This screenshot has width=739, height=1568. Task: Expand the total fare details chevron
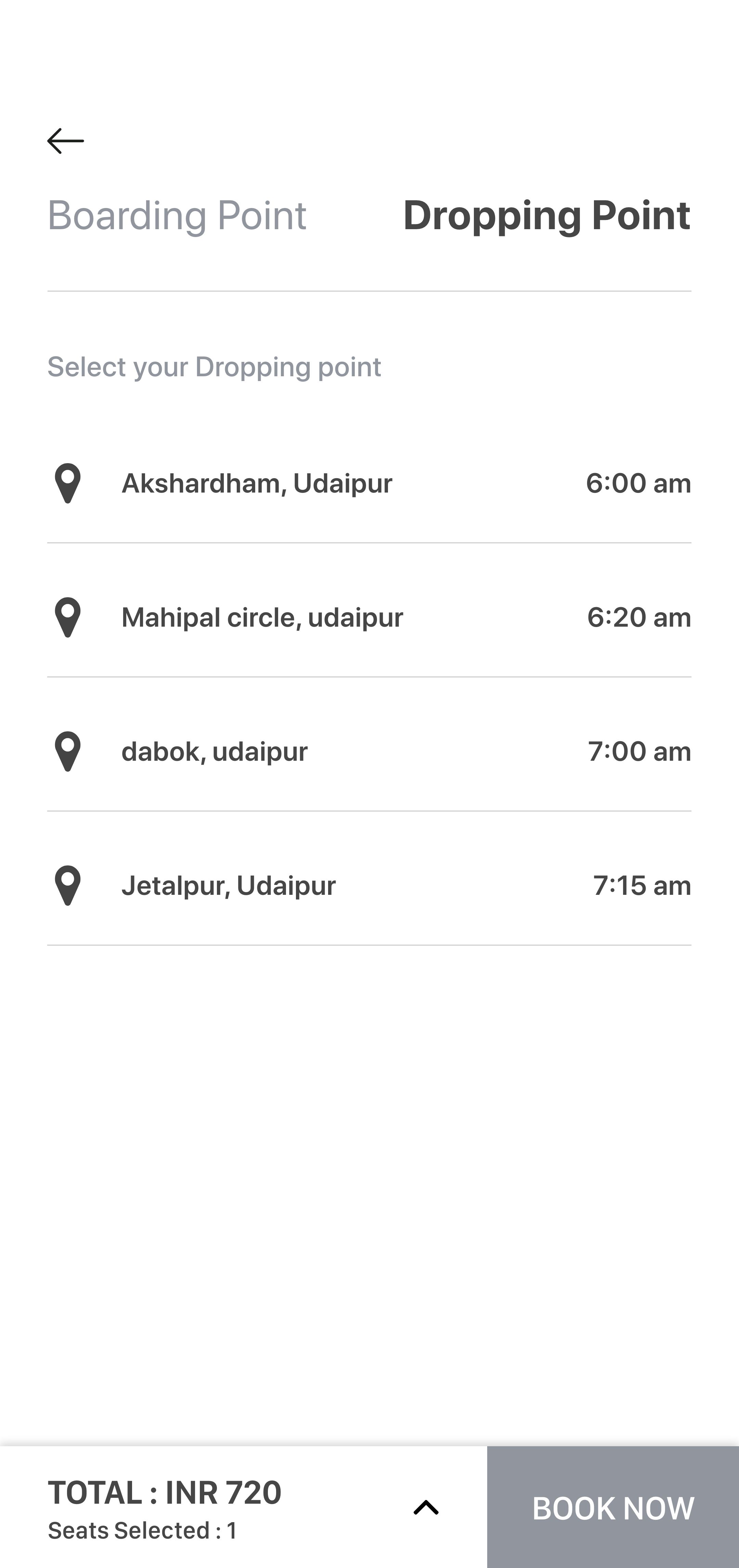tap(426, 1507)
